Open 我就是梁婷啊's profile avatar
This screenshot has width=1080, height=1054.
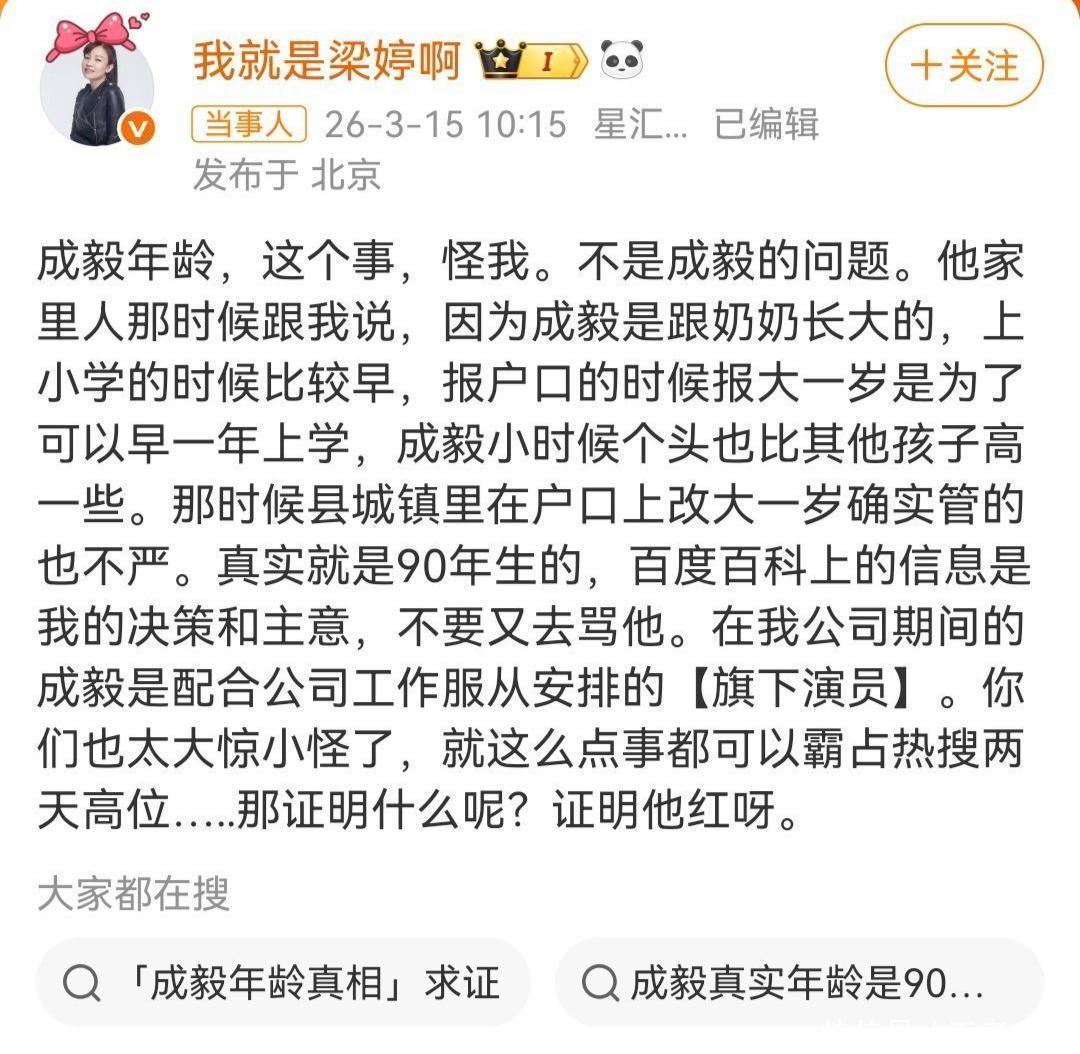(x=96, y=87)
